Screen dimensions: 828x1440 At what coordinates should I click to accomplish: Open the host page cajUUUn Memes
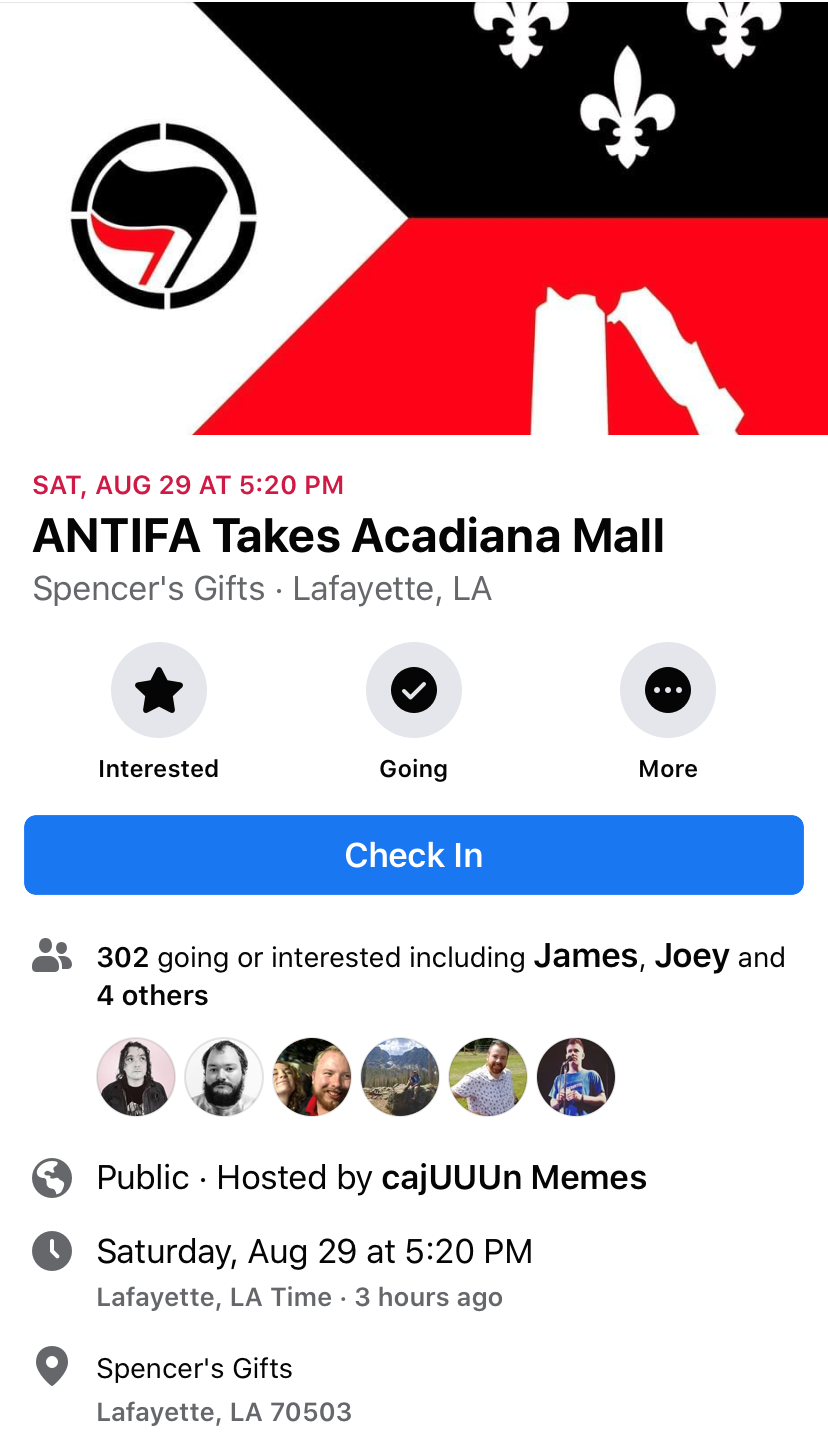coord(514,1178)
